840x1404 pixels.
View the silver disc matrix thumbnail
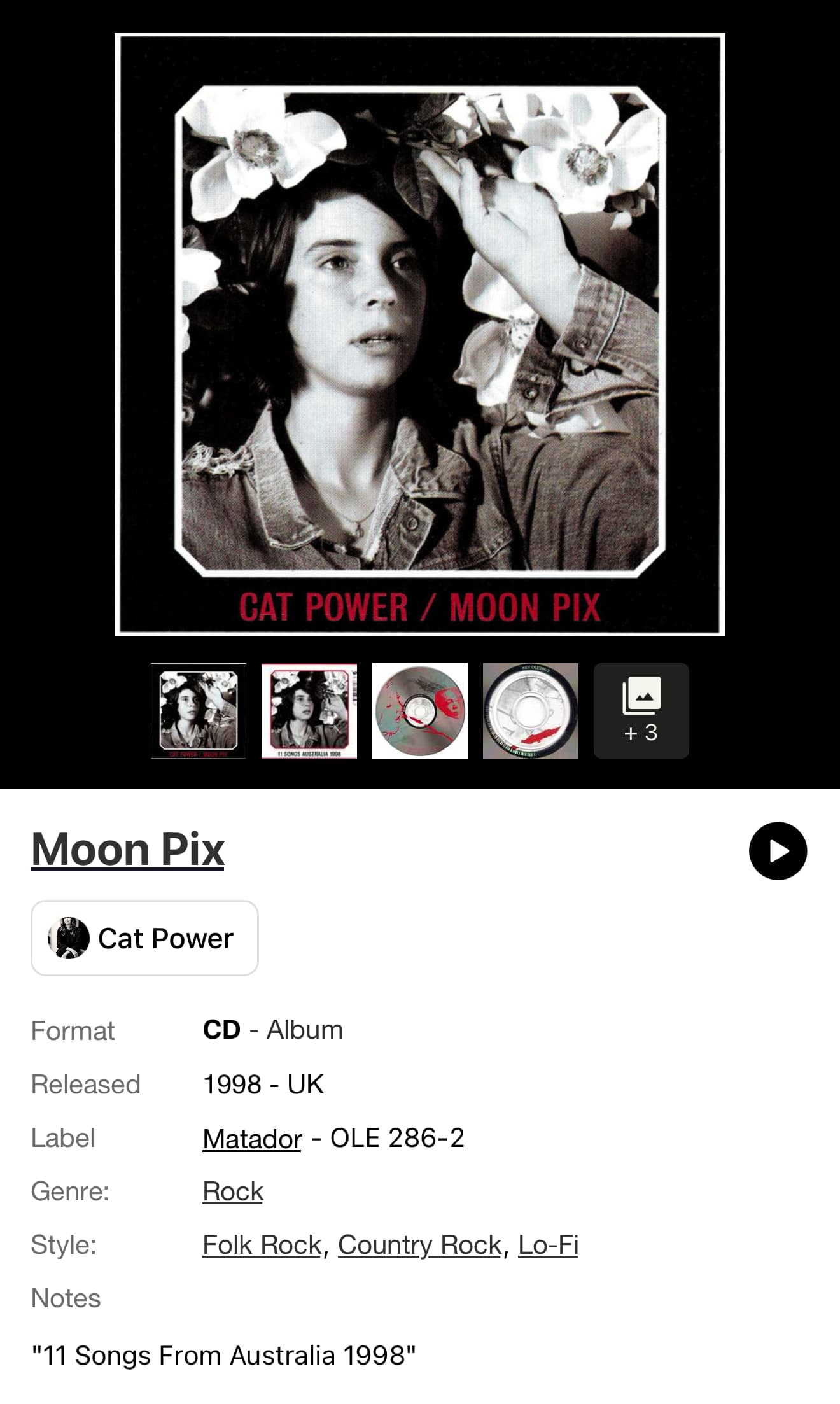pyautogui.click(x=531, y=710)
